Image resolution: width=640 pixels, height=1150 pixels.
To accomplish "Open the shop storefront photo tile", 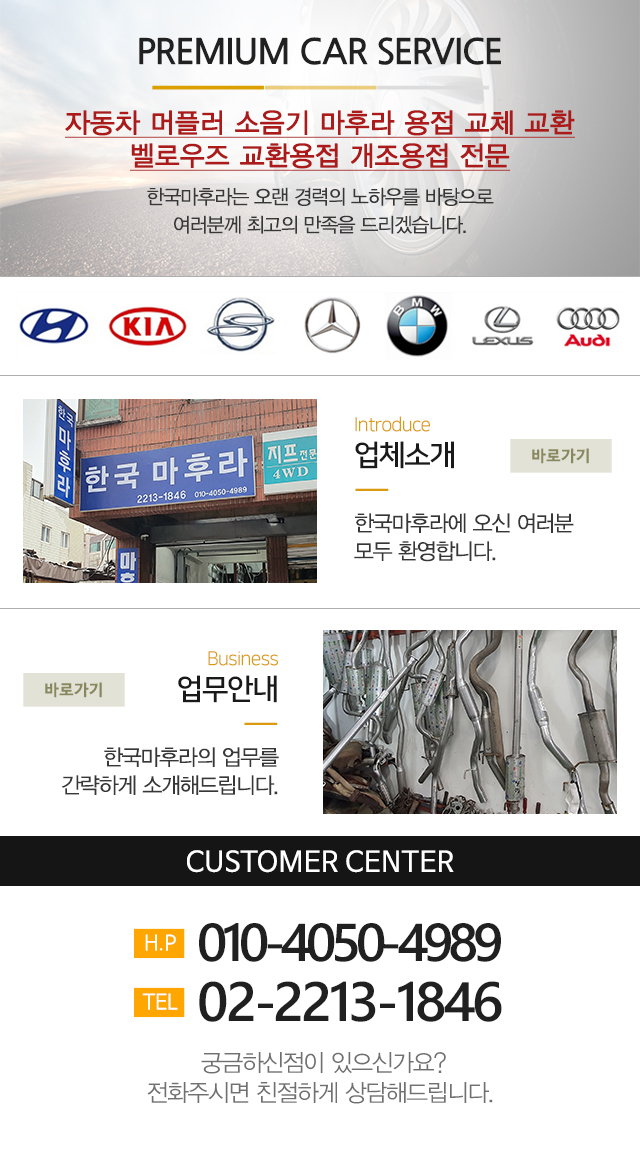I will (x=170, y=491).
